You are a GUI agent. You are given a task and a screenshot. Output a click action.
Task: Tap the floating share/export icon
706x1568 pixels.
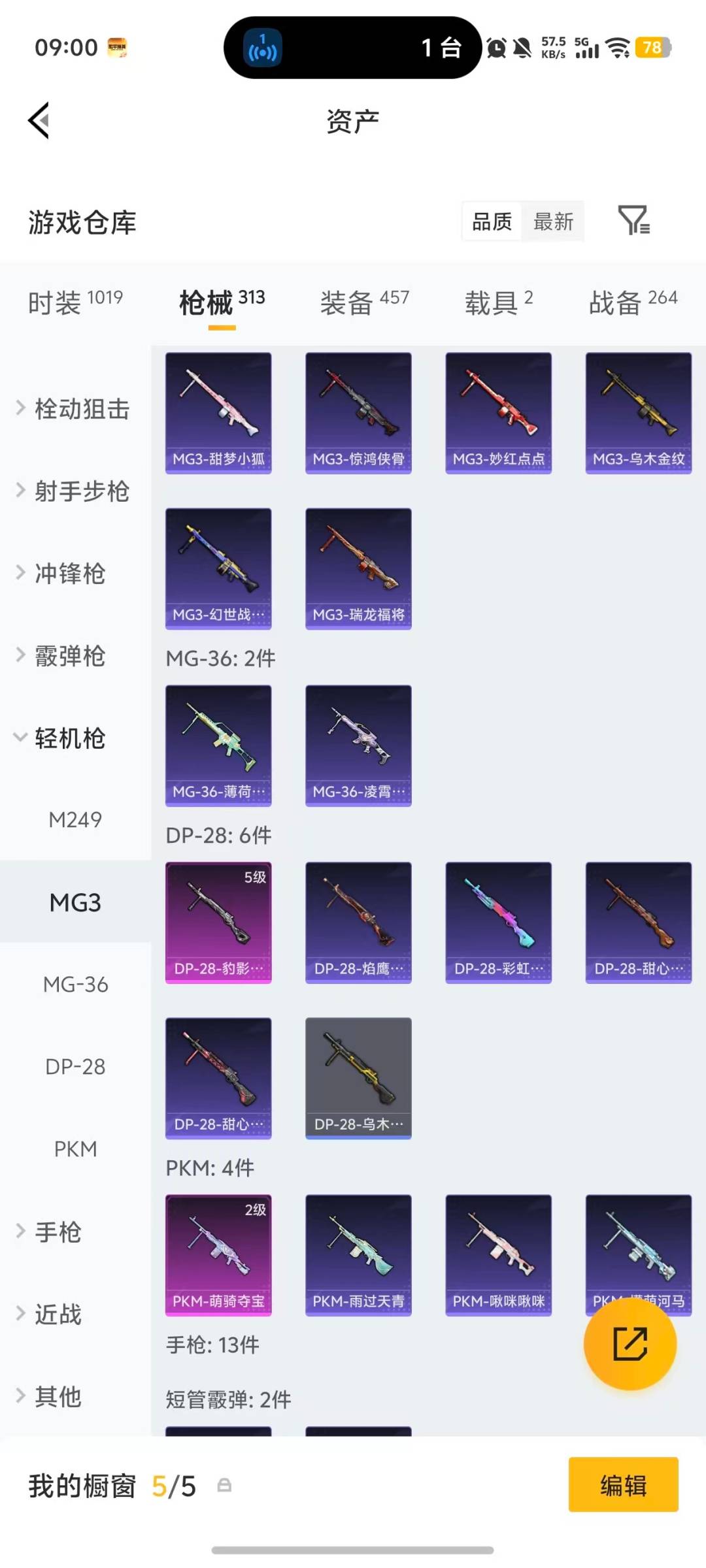pyautogui.click(x=630, y=1347)
